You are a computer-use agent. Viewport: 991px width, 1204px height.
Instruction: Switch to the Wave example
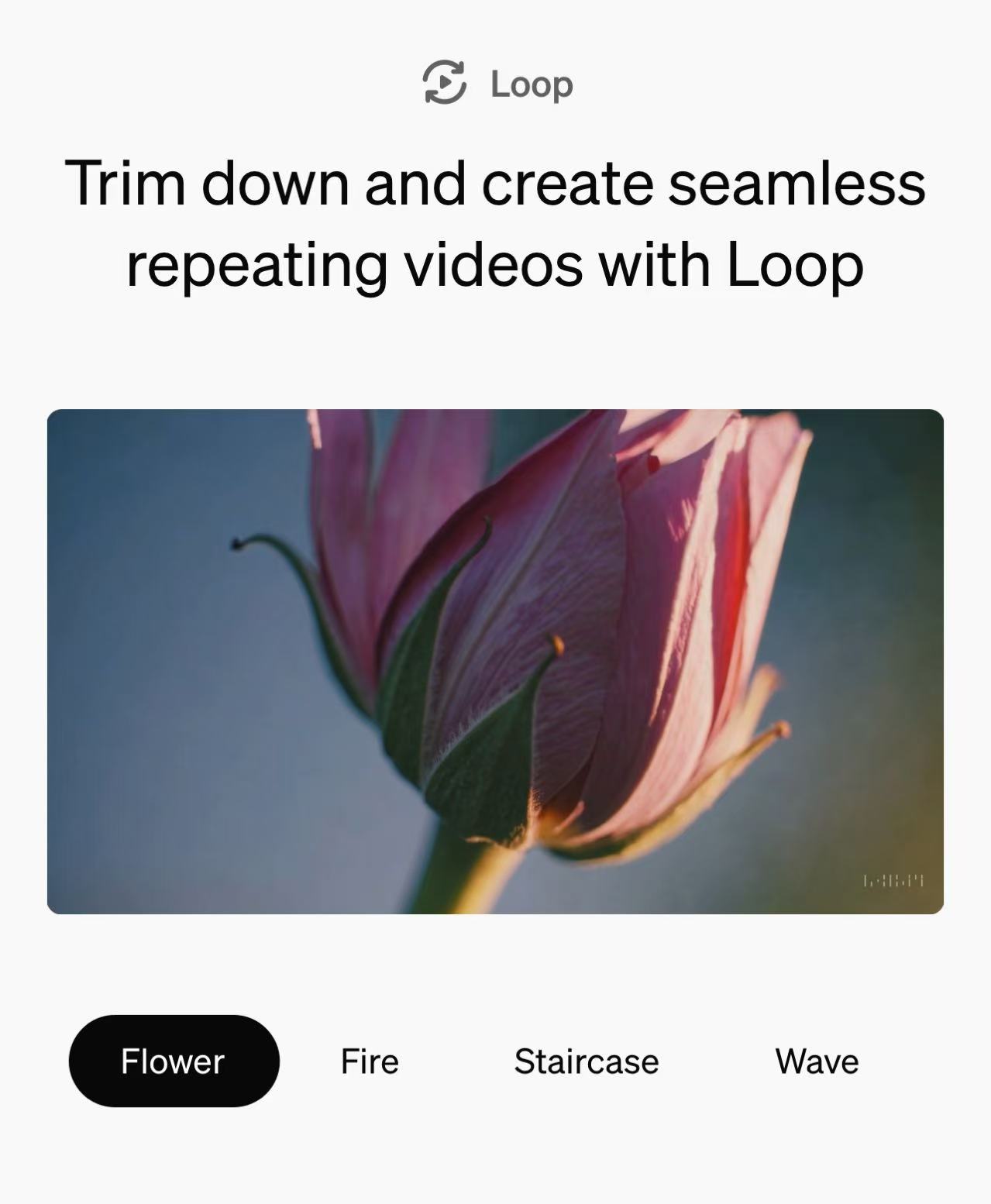click(x=817, y=1061)
